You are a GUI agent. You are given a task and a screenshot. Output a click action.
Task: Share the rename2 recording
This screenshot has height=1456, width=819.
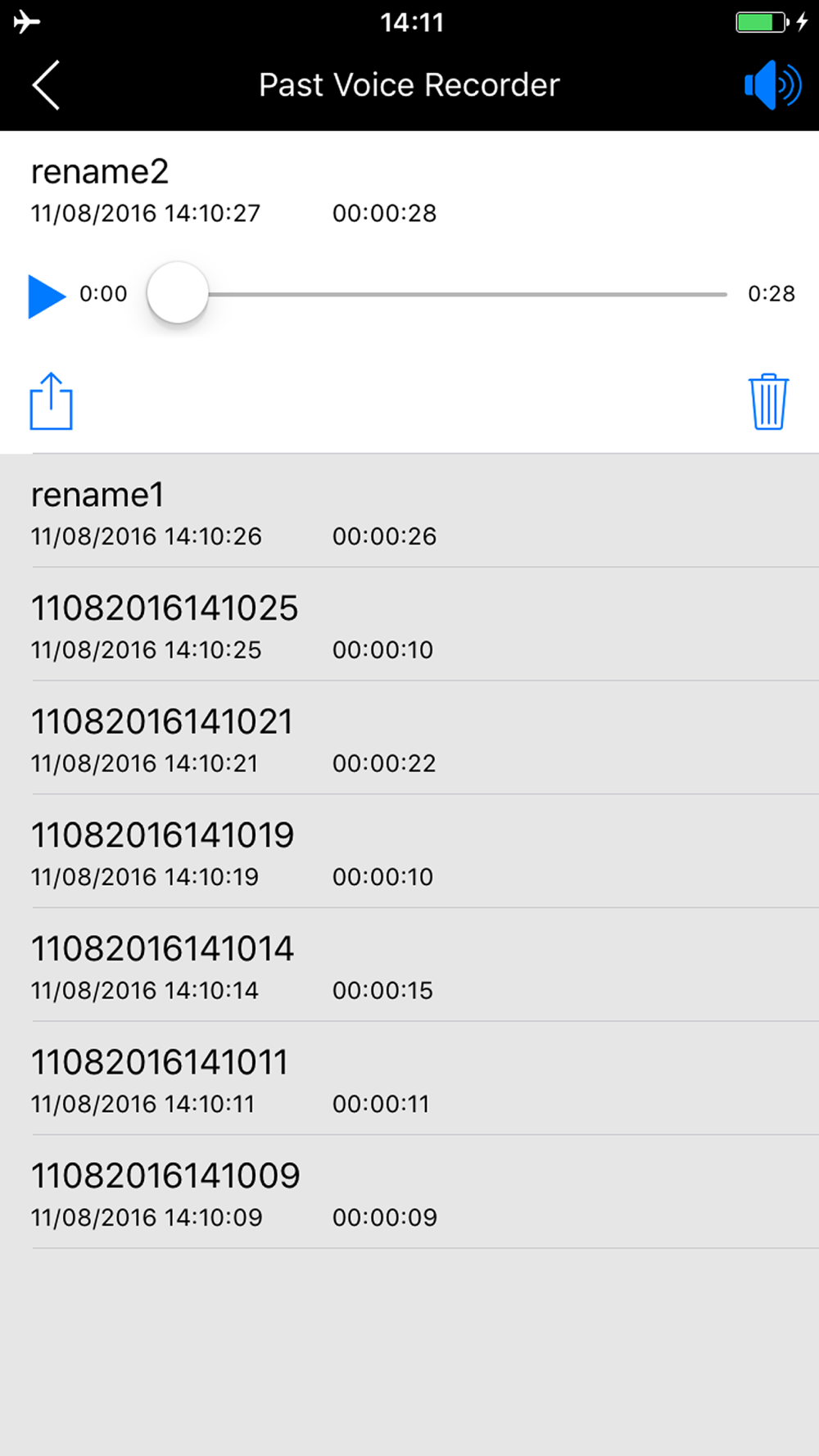coord(52,401)
